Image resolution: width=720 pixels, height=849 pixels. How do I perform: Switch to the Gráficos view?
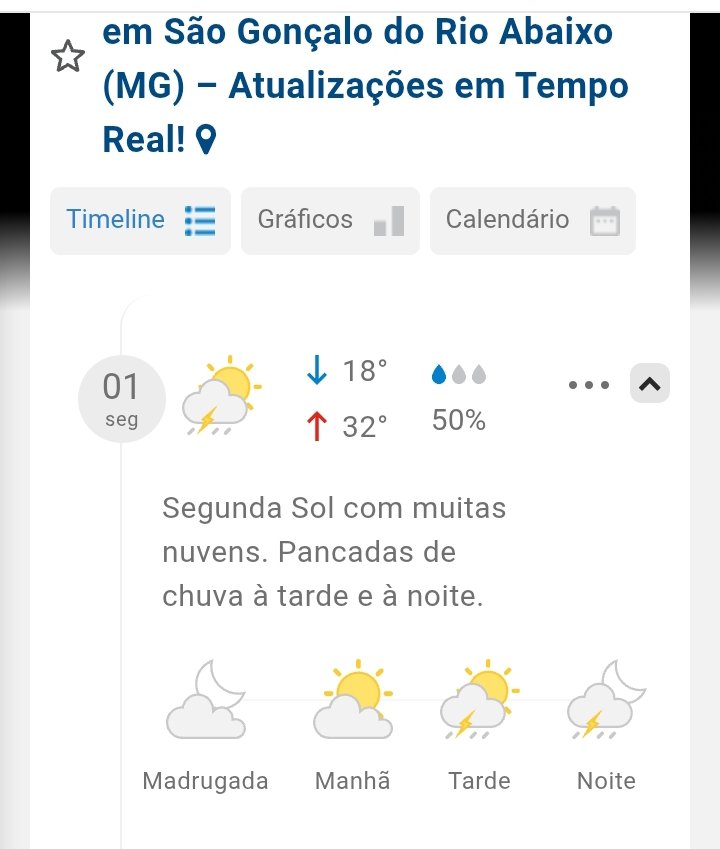330,220
